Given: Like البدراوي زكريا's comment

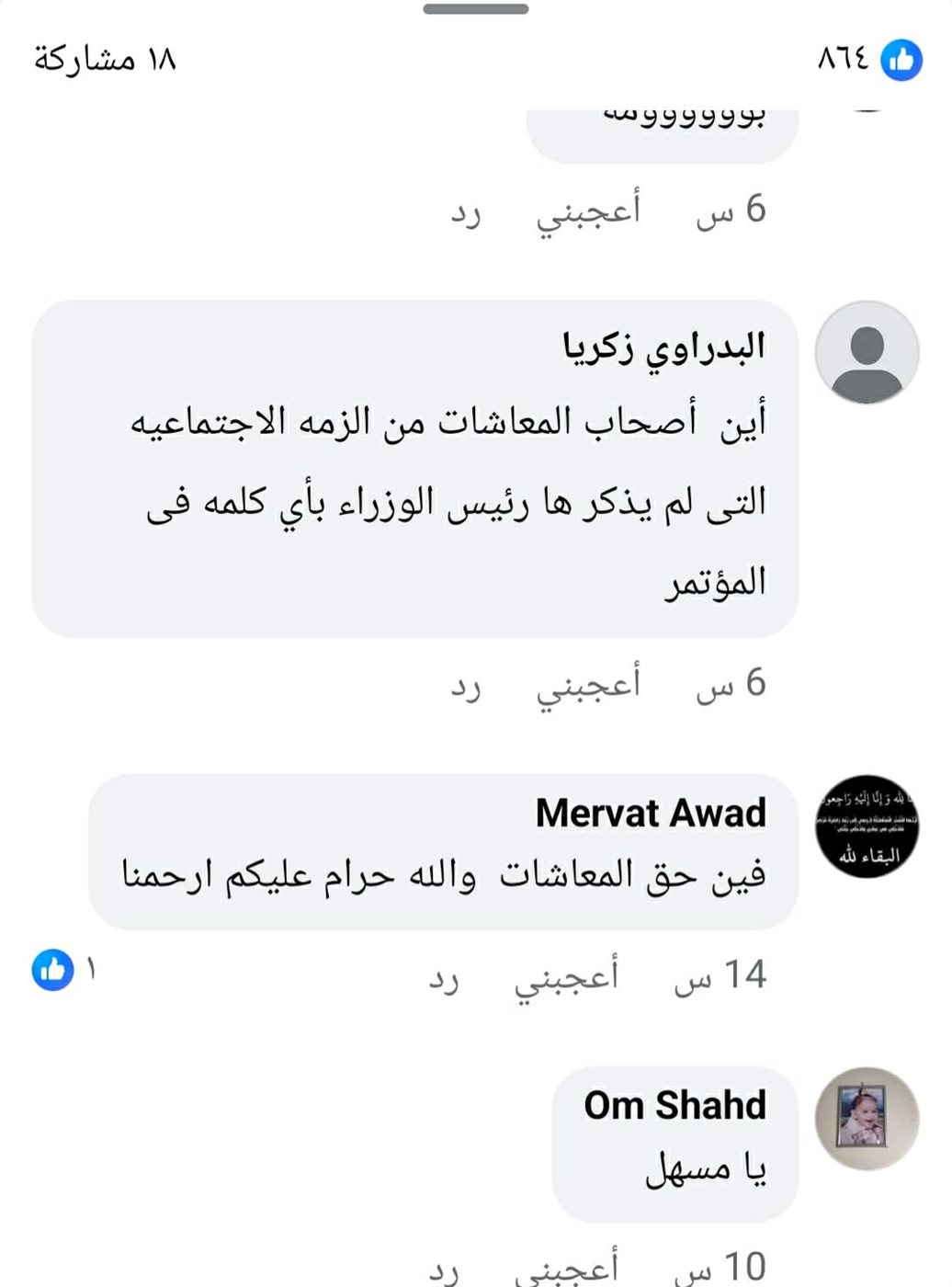Looking at the screenshot, I should (588, 683).
